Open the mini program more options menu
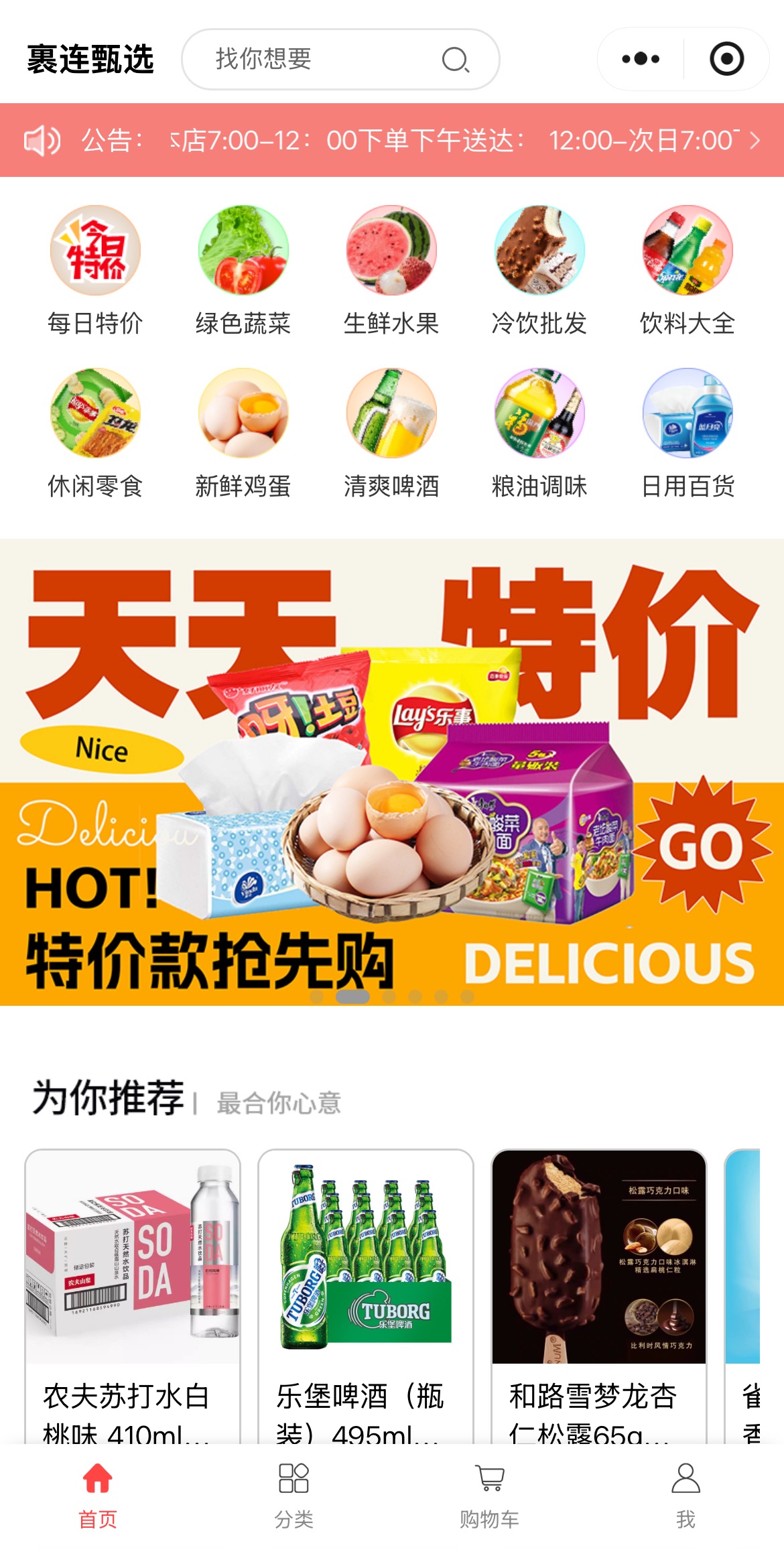The width and height of the screenshot is (784, 1566). click(x=640, y=59)
